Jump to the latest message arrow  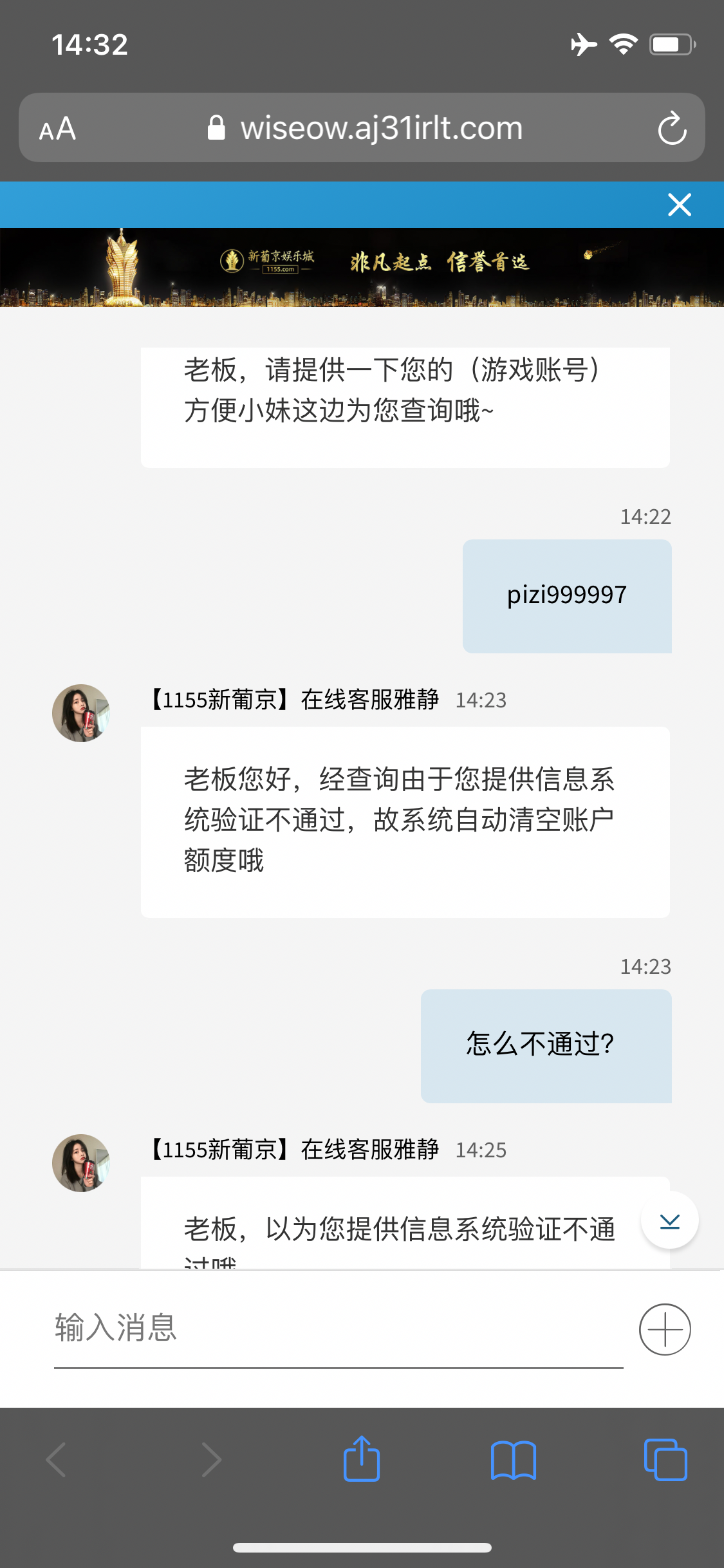[670, 1221]
